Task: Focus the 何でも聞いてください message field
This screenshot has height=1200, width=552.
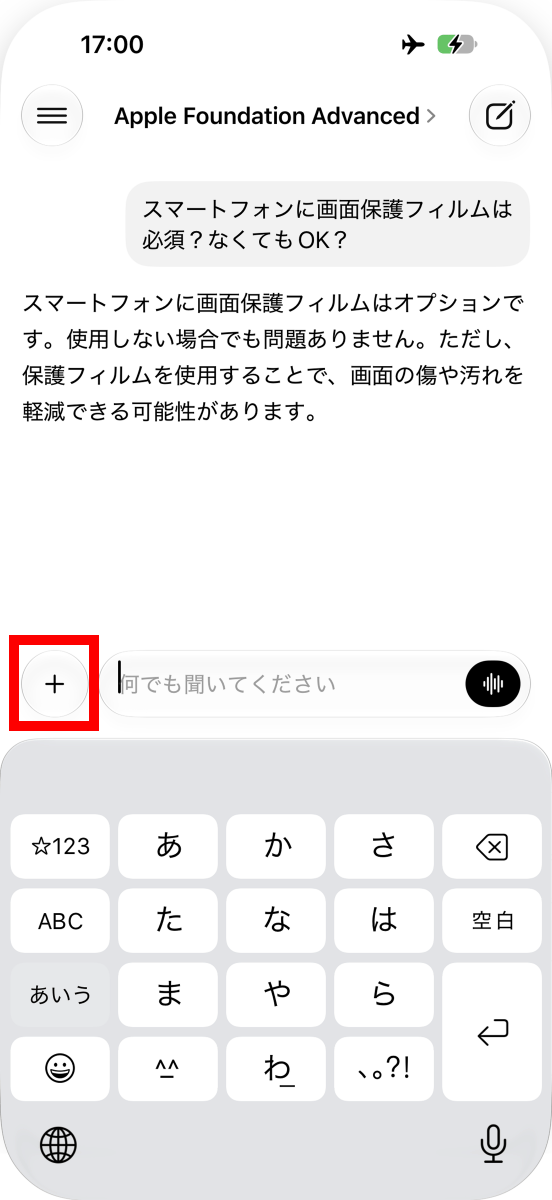Action: [282, 684]
